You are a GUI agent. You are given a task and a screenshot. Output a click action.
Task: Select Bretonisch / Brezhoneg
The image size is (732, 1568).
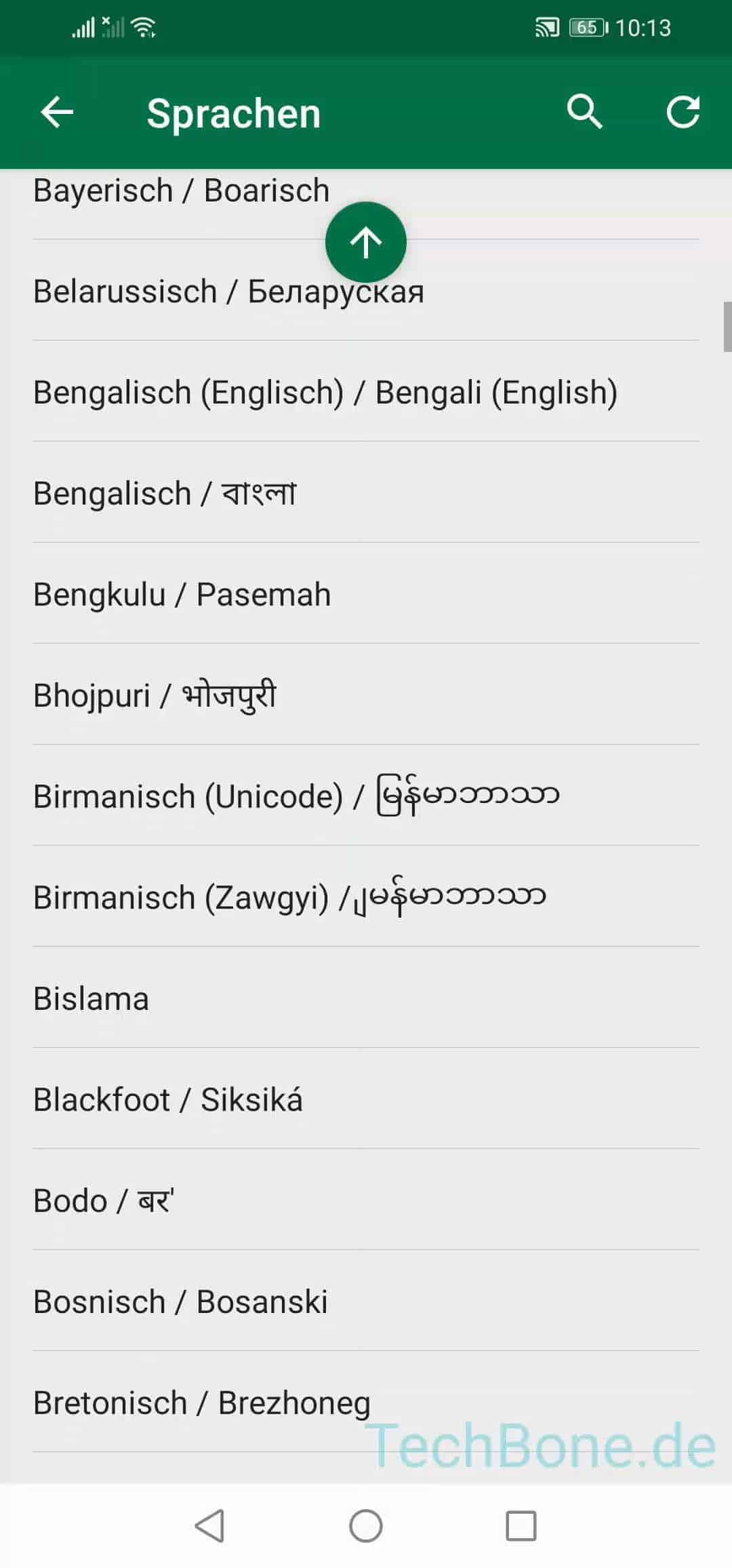(x=202, y=1403)
